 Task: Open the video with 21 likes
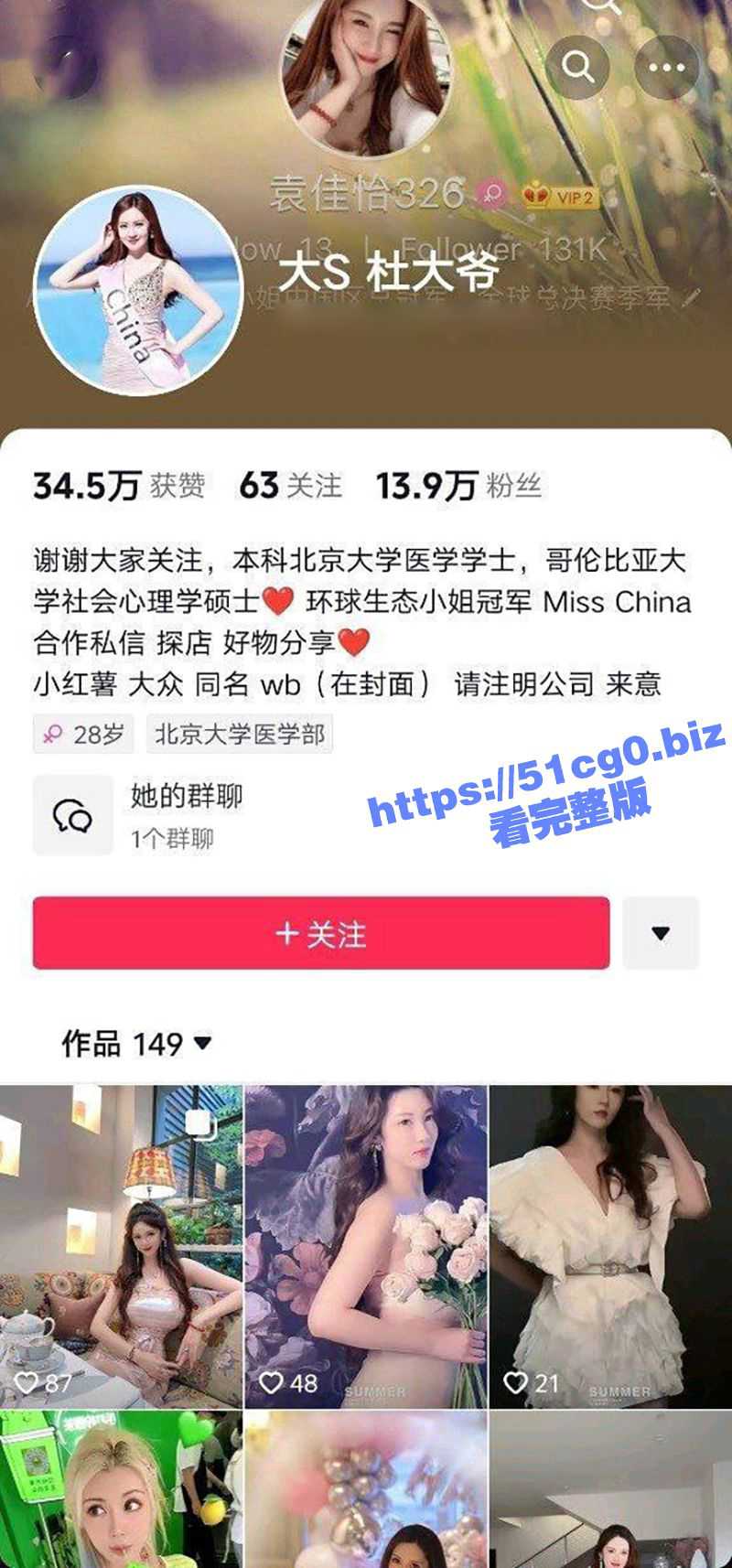click(x=610, y=1246)
